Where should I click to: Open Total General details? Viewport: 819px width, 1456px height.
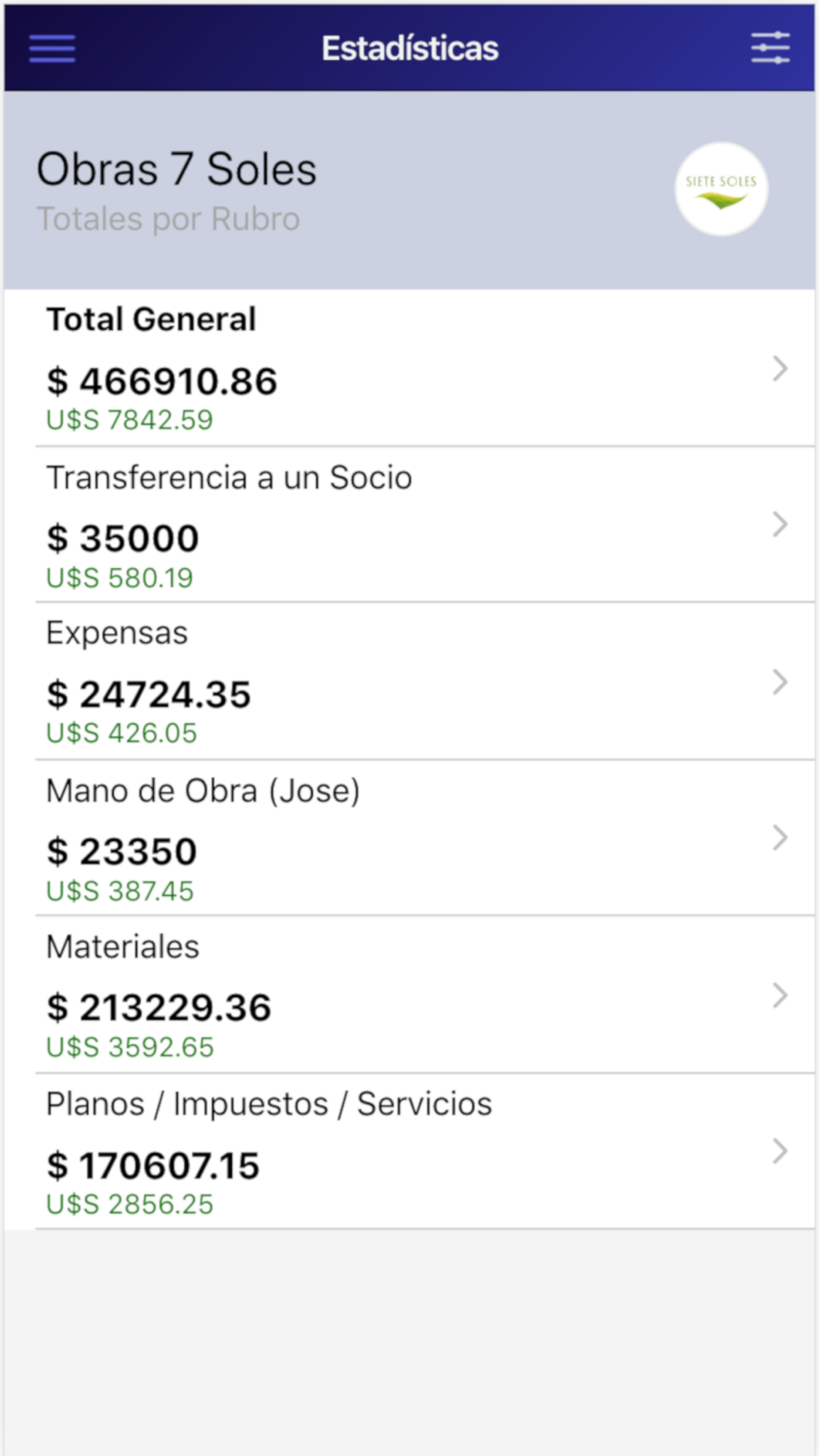(x=409, y=369)
